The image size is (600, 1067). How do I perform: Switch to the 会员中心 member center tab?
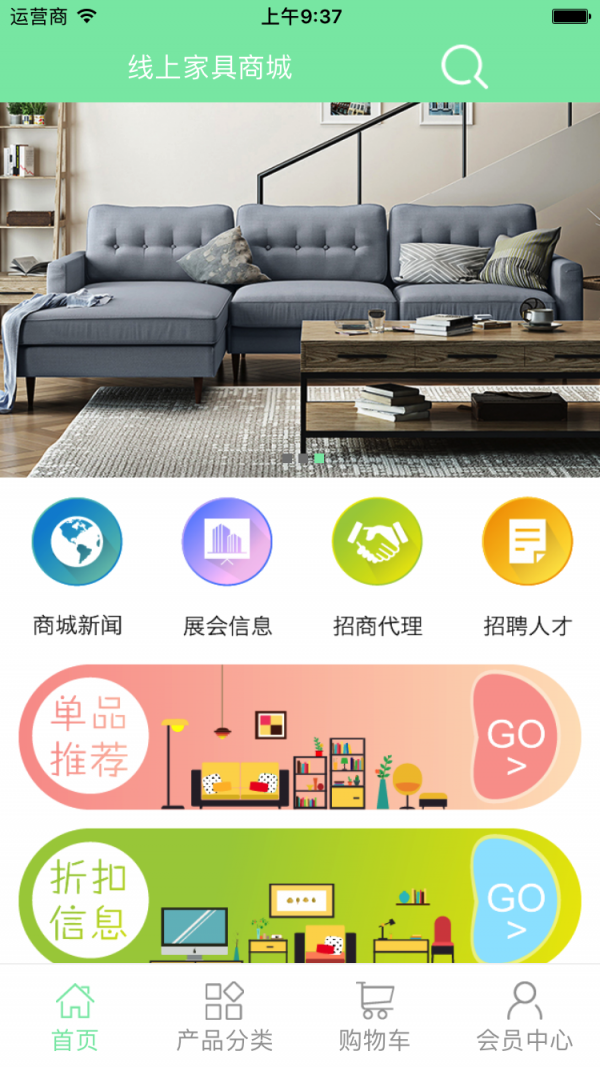524,1016
